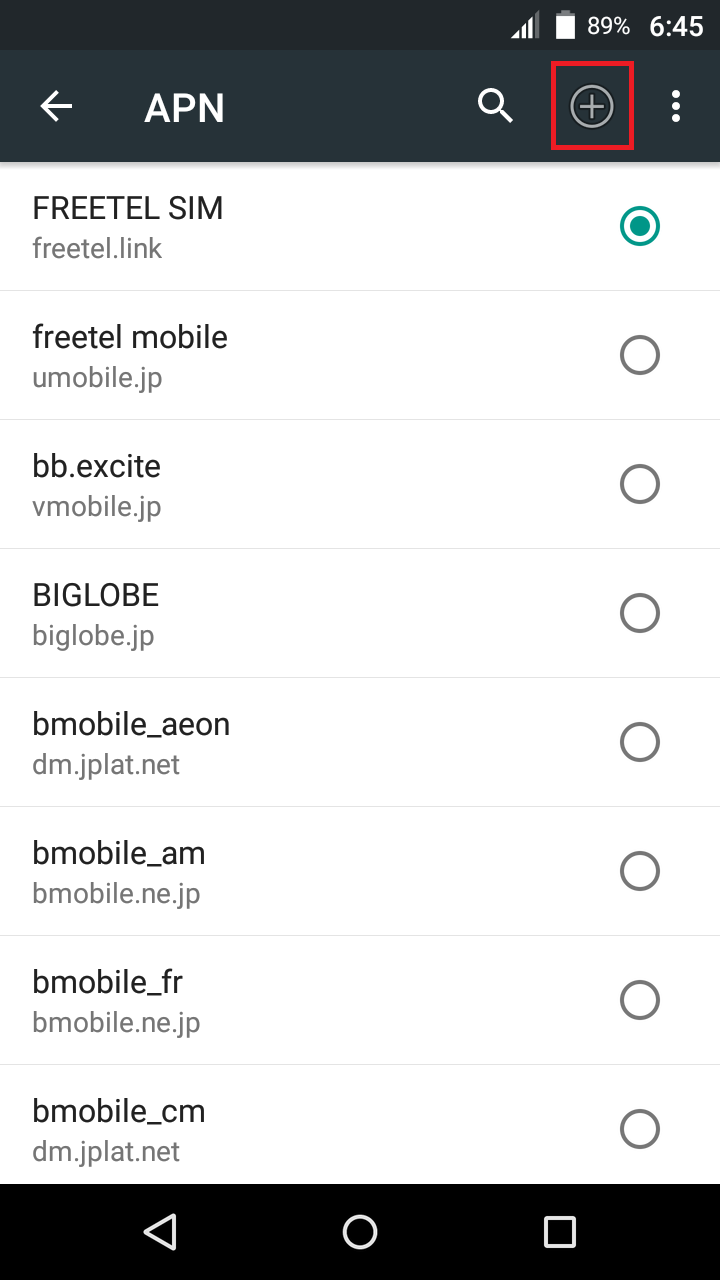Open the overflow menu in the APN screen
Image resolution: width=720 pixels, height=1280 pixels.
(x=676, y=105)
